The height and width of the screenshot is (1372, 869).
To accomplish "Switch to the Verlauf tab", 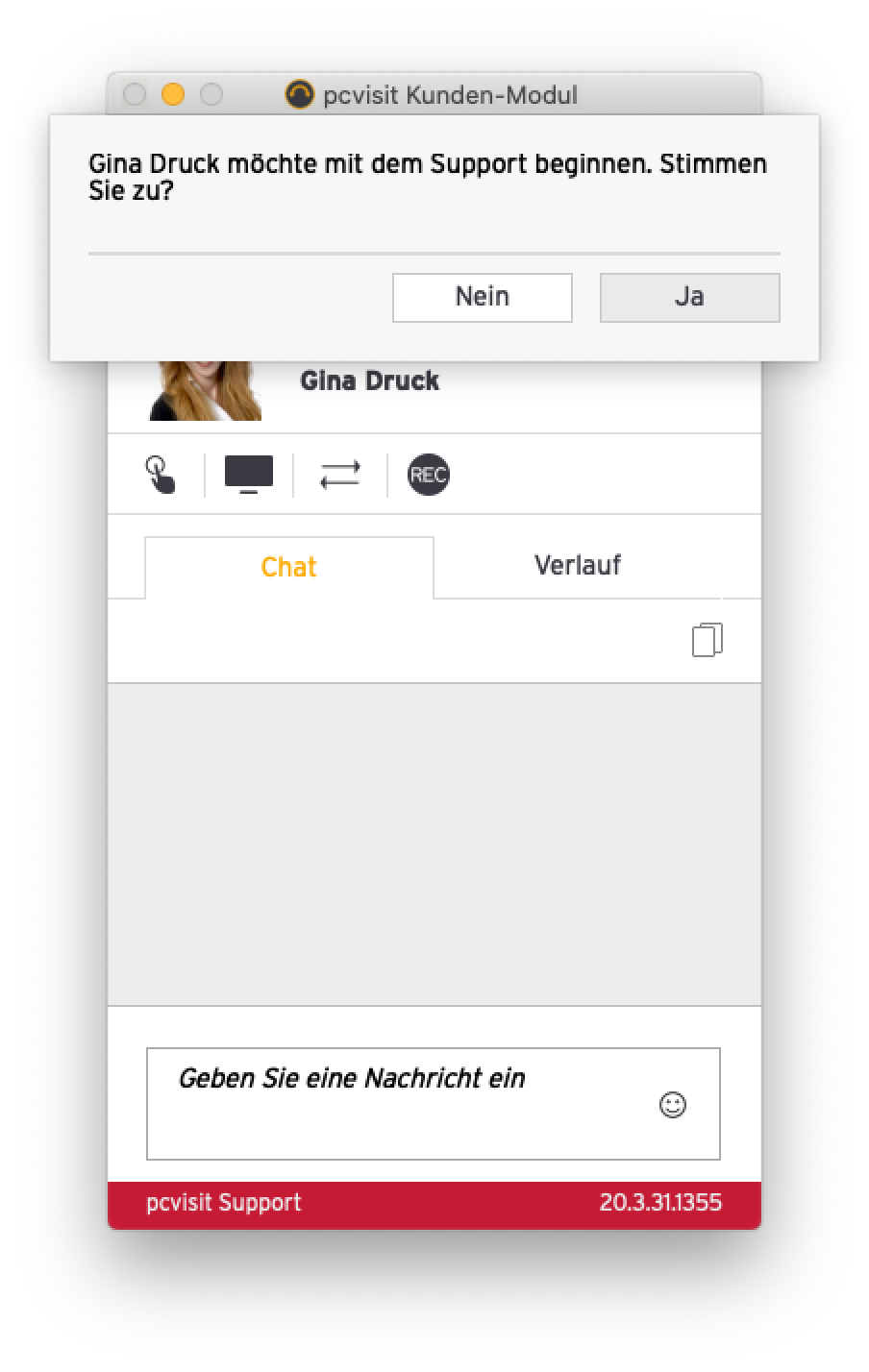I will coord(577,565).
